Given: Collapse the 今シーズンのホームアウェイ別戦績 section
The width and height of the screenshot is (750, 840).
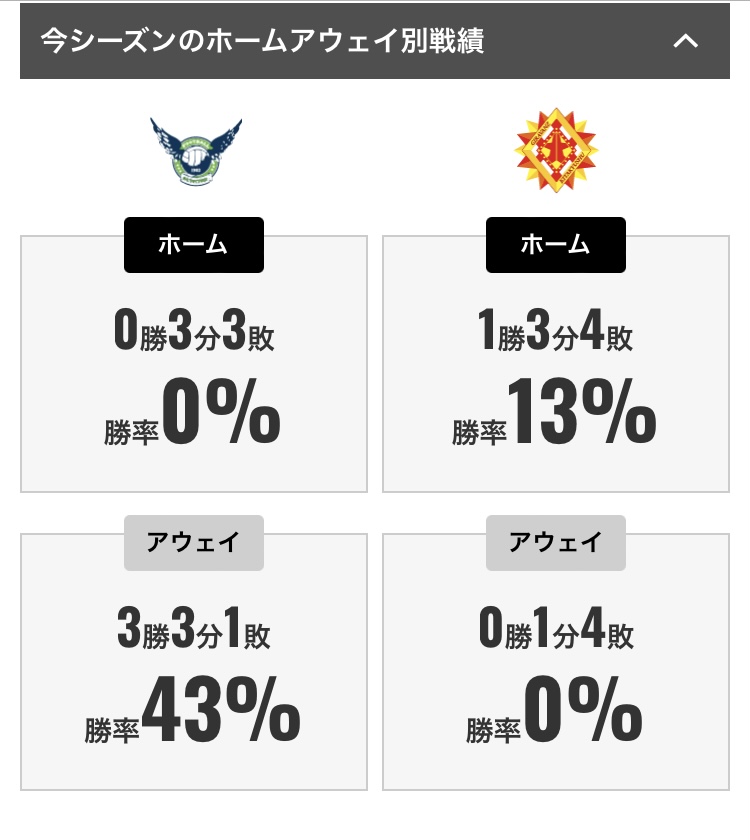Looking at the screenshot, I should pyautogui.click(x=685, y=41).
